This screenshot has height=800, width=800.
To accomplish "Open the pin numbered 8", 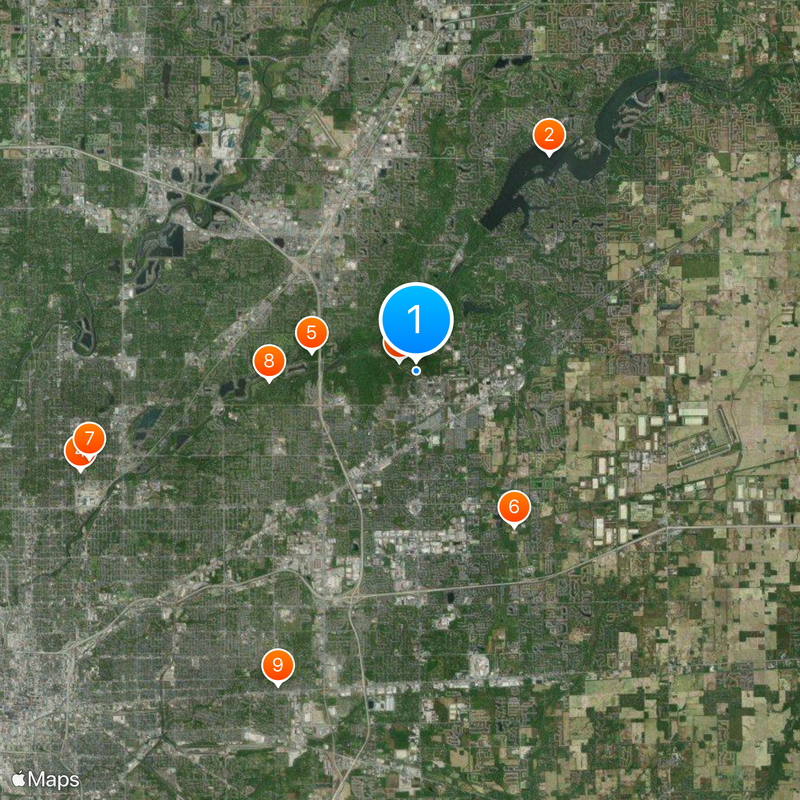I will 269,360.
